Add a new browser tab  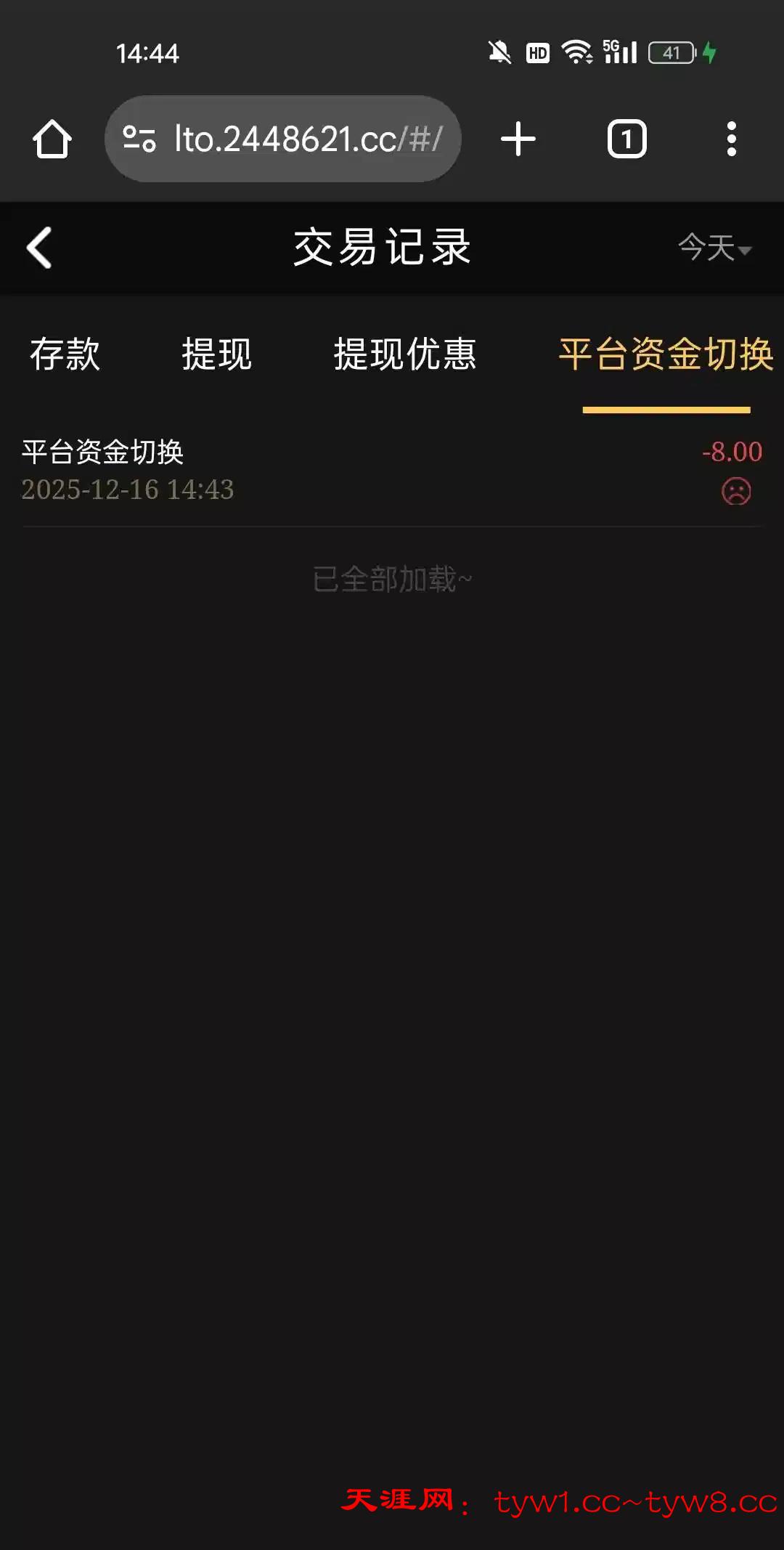[x=518, y=139]
